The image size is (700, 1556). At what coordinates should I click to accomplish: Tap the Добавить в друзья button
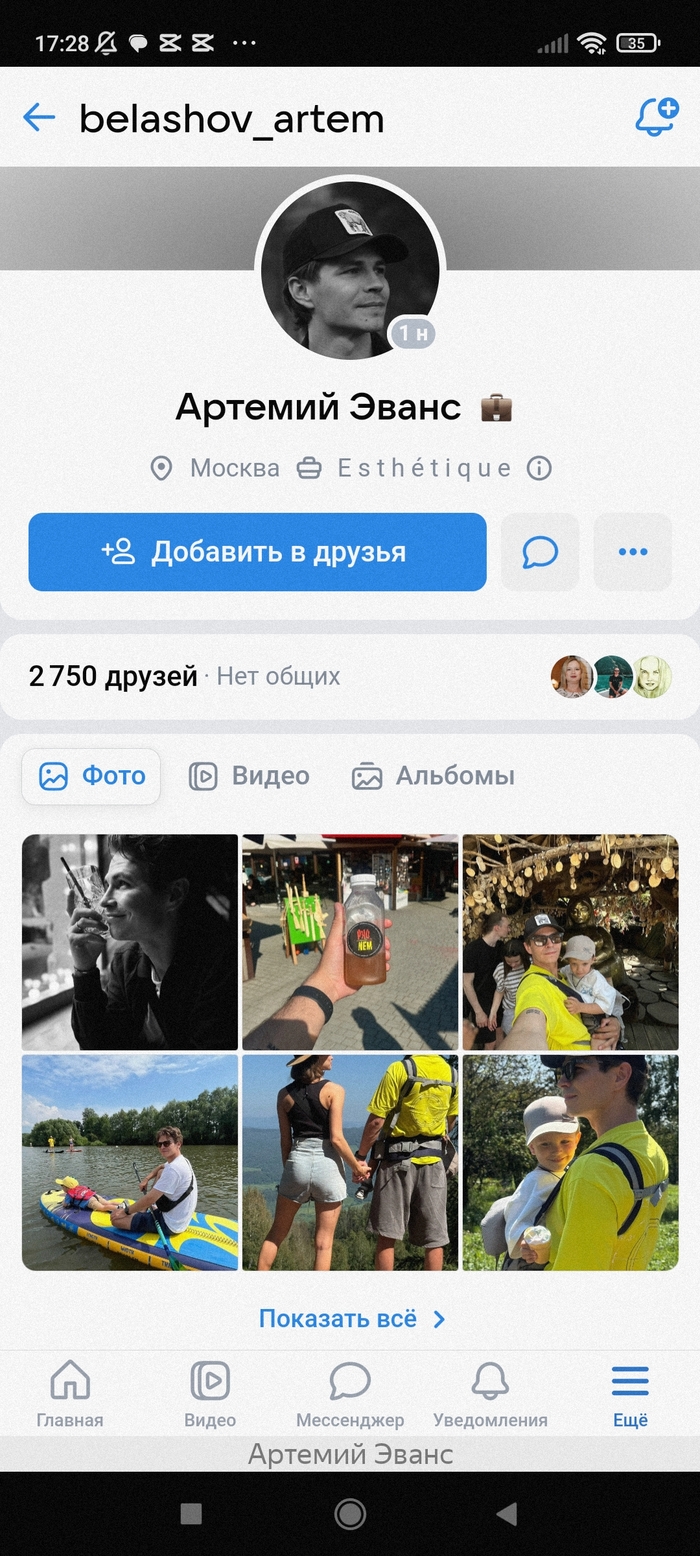pyautogui.click(x=257, y=552)
